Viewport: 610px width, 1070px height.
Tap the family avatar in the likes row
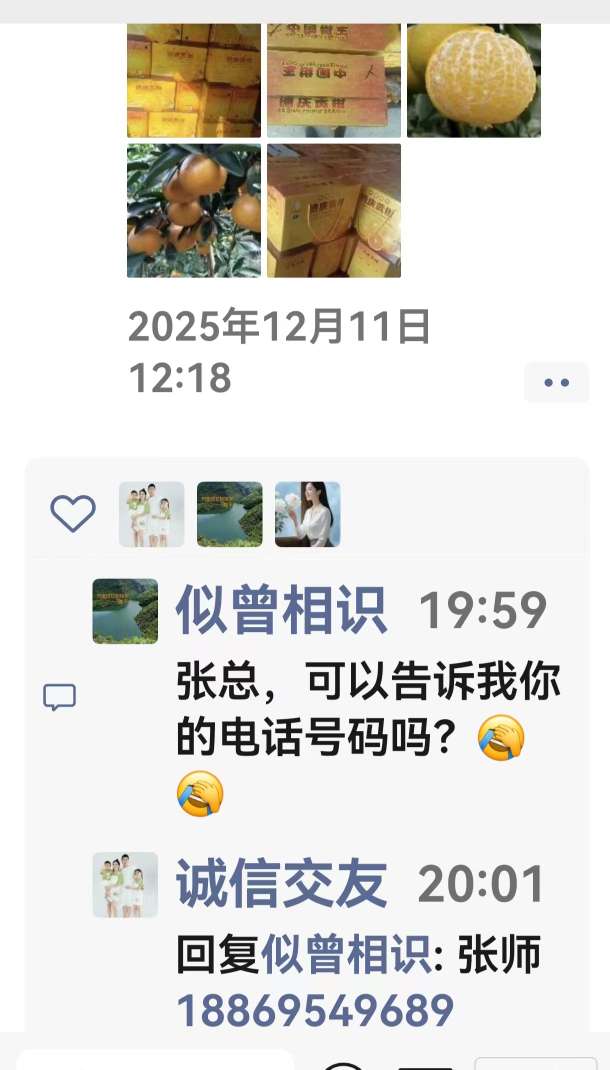tap(151, 514)
